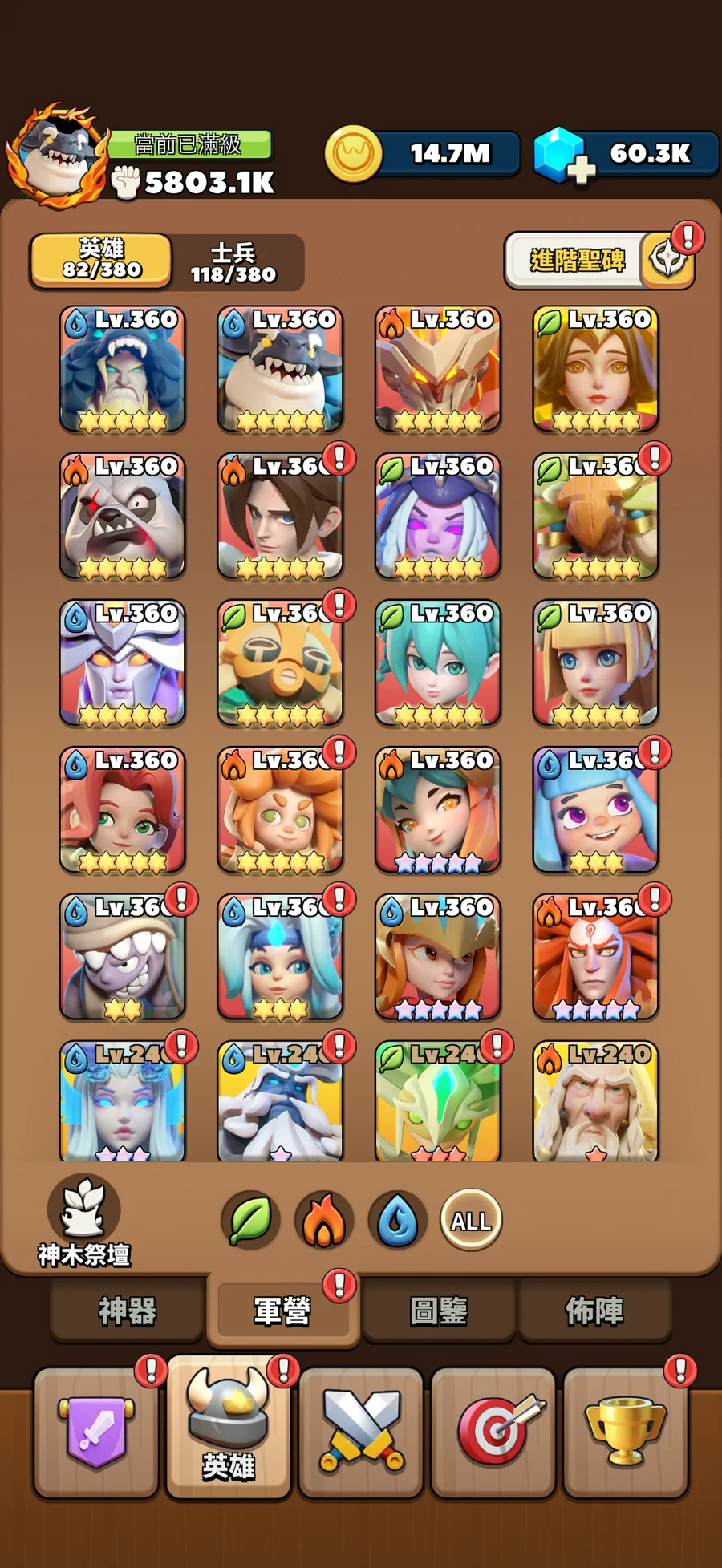Select the 英雄 82/380 tab

pyautogui.click(x=101, y=261)
